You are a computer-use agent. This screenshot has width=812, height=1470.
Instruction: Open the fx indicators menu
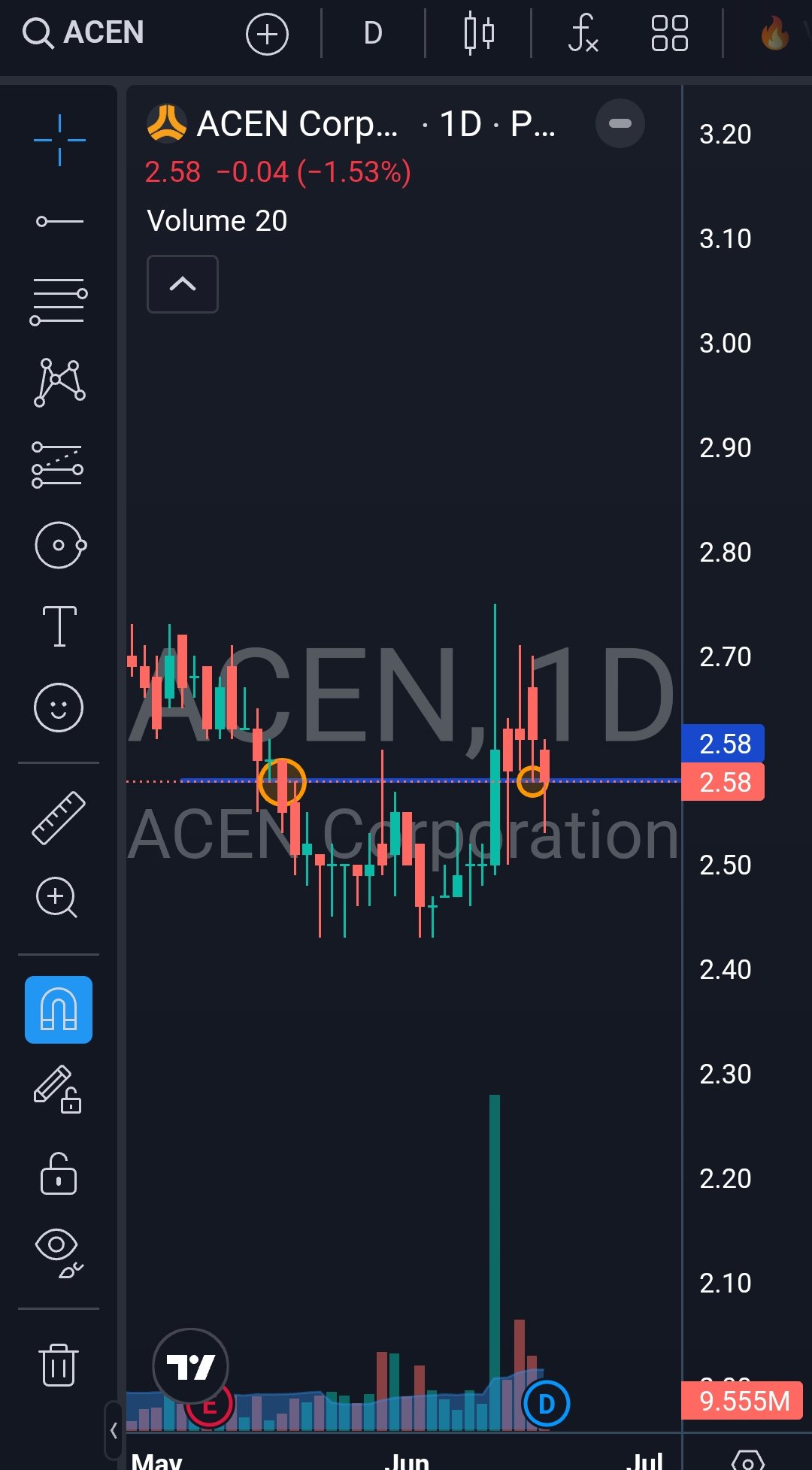coord(583,33)
